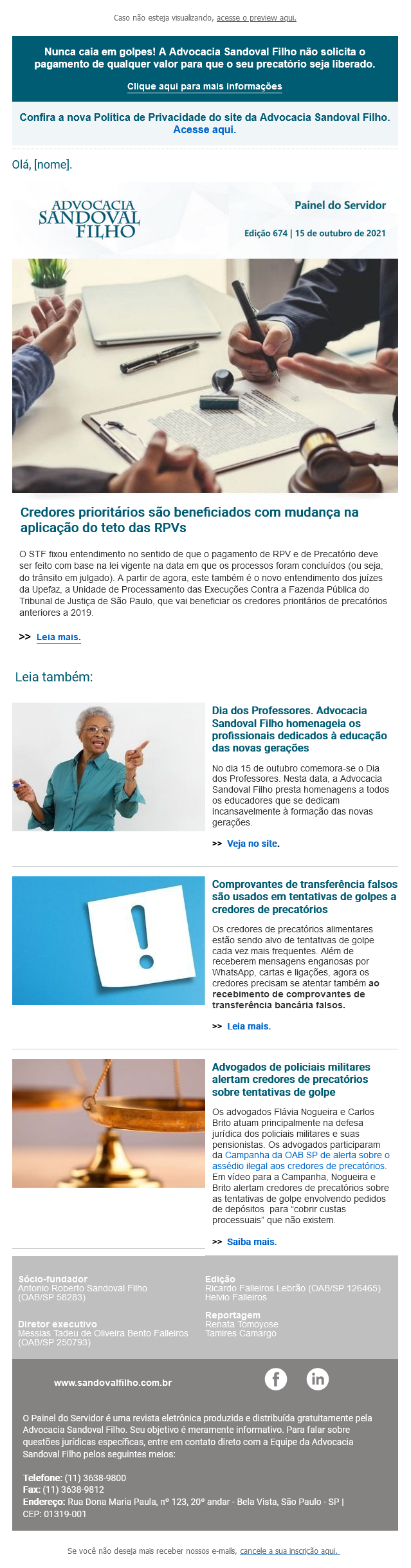The image size is (411, 1568).
Task: Open the teacher photo thumbnail
Action: coord(108,767)
